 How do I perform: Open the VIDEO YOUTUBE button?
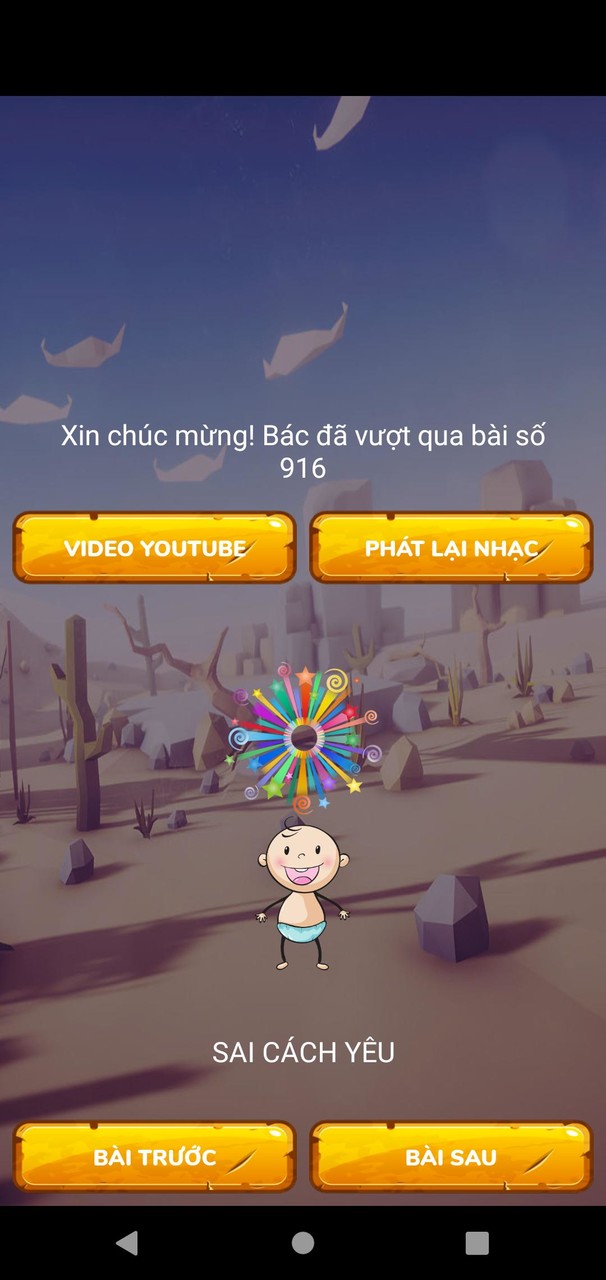tap(154, 548)
